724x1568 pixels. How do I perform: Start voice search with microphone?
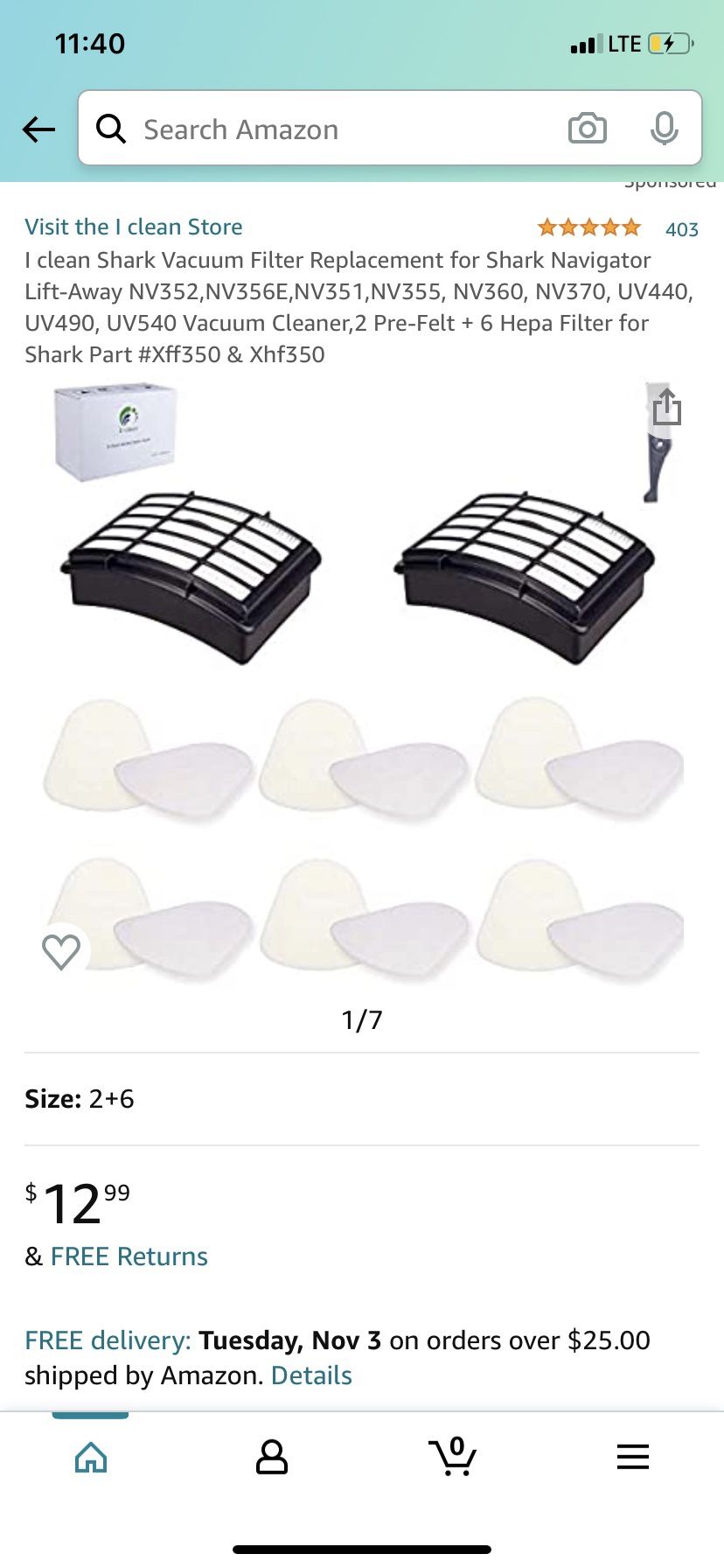pyautogui.click(x=665, y=129)
